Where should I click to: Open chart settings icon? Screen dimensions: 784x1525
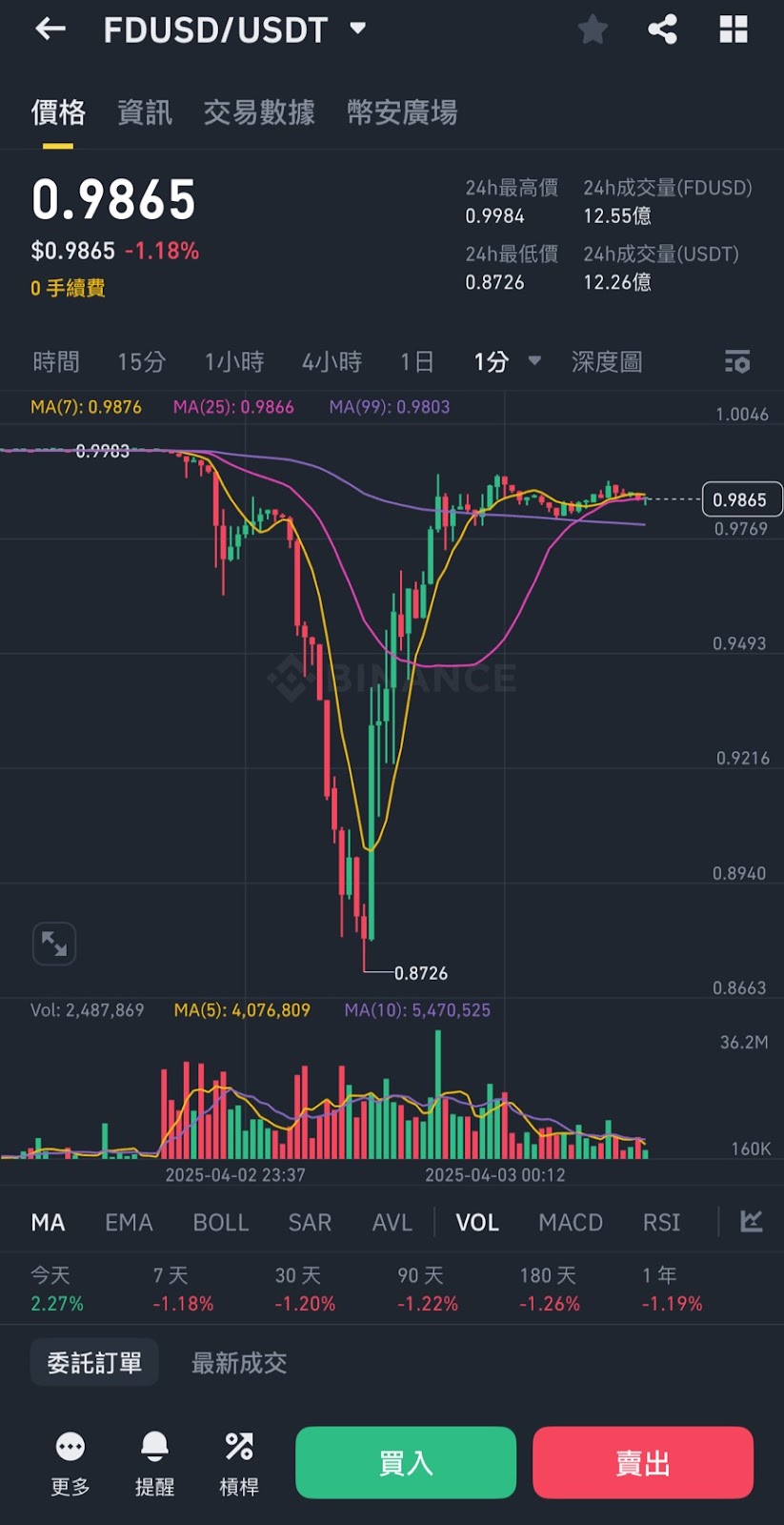pos(737,362)
